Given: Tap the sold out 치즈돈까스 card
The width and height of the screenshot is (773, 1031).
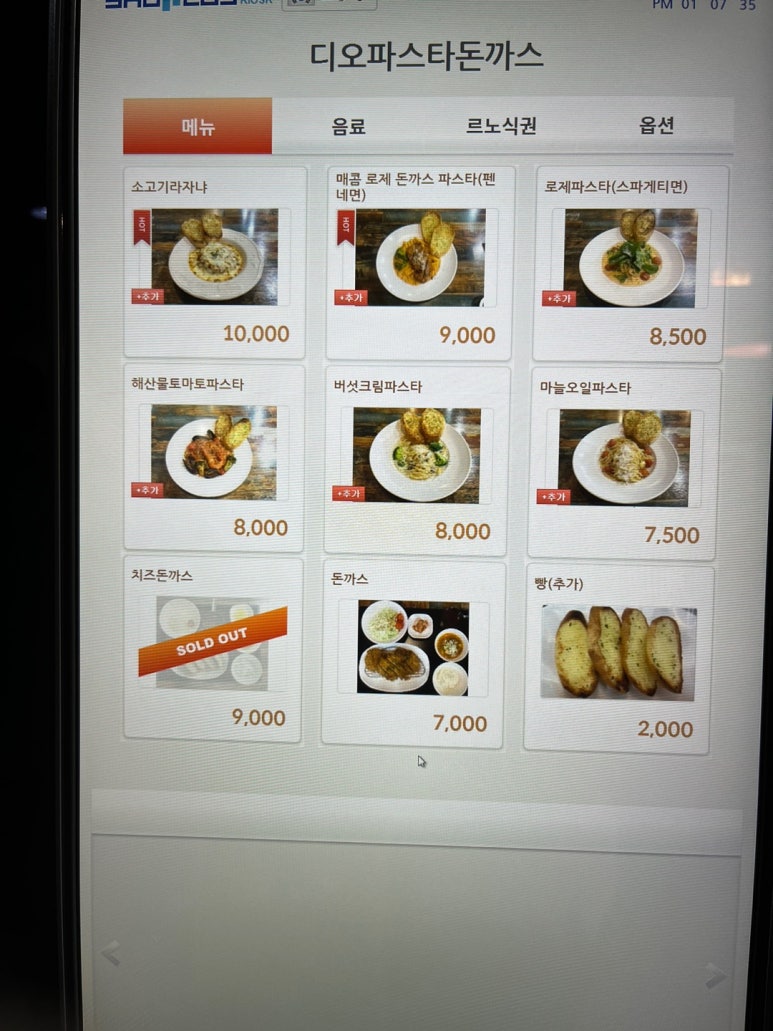Looking at the screenshot, I should coord(213,648).
